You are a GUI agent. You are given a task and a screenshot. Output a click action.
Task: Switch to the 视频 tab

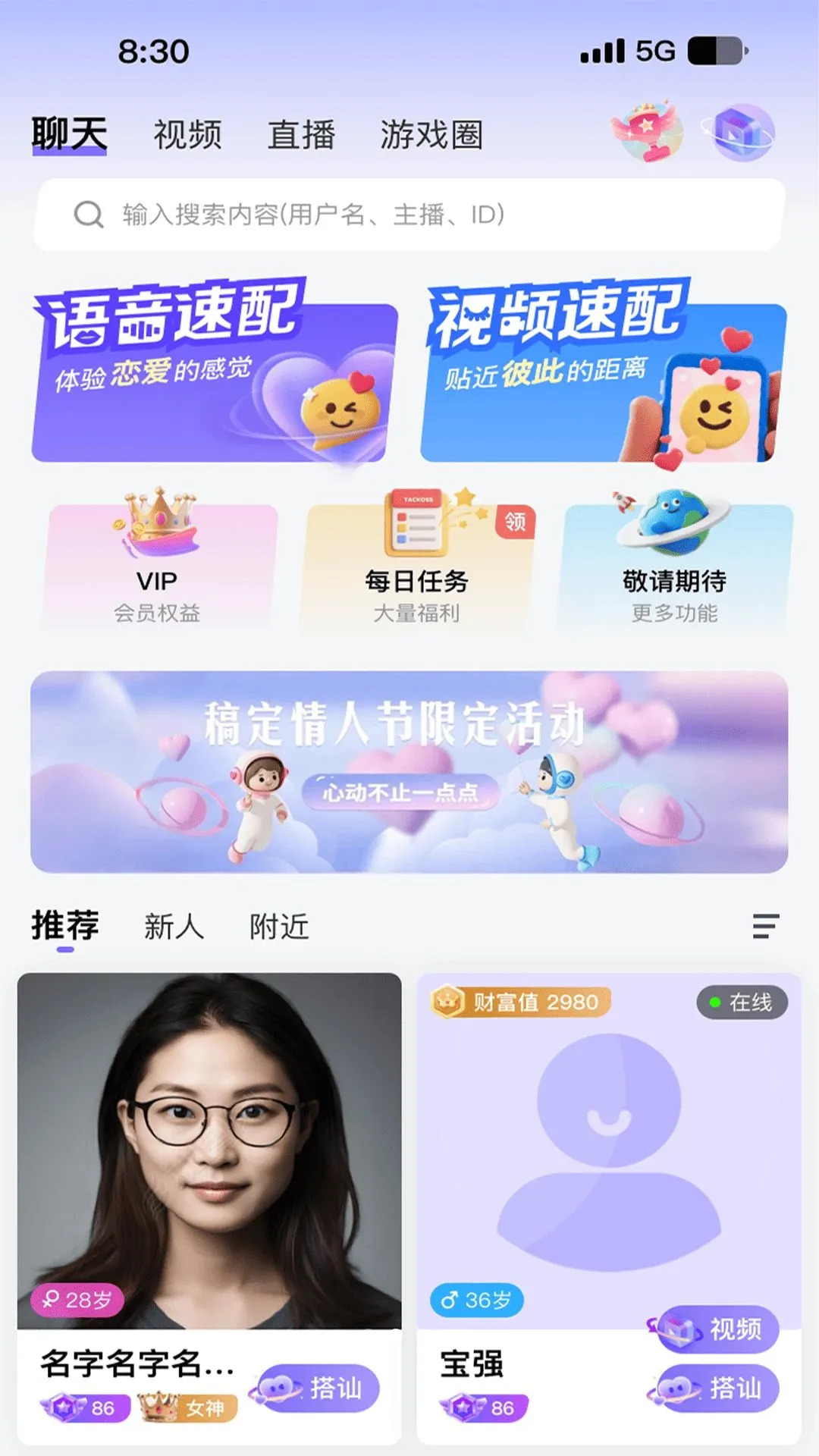(187, 133)
